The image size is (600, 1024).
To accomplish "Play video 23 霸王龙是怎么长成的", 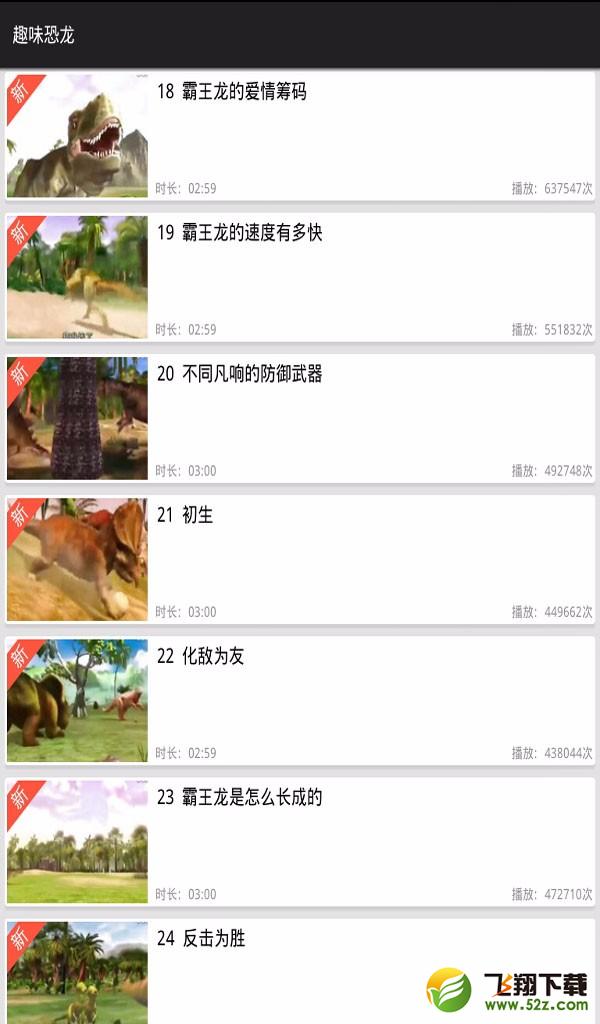I will pyautogui.click(x=300, y=841).
